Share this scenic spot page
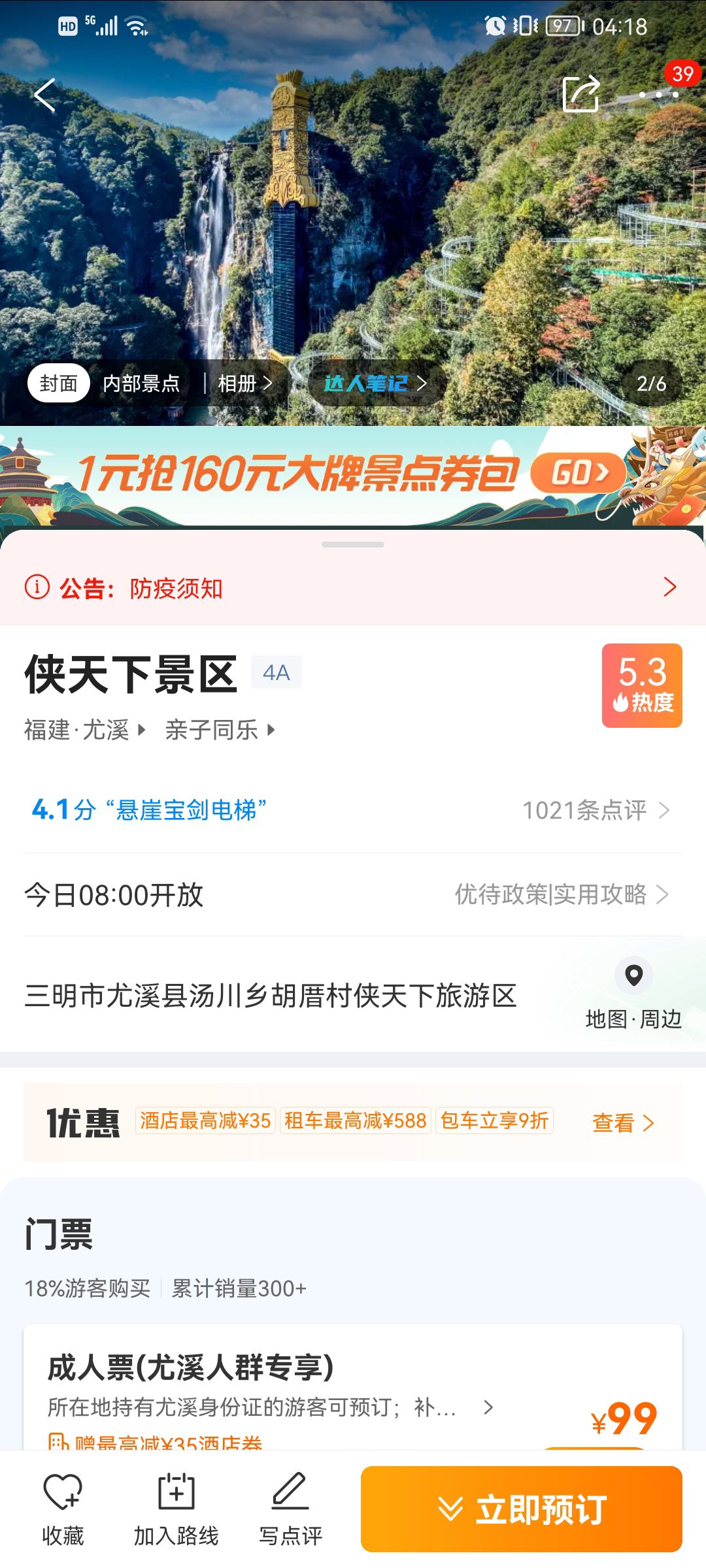The image size is (706, 1568). (x=581, y=95)
